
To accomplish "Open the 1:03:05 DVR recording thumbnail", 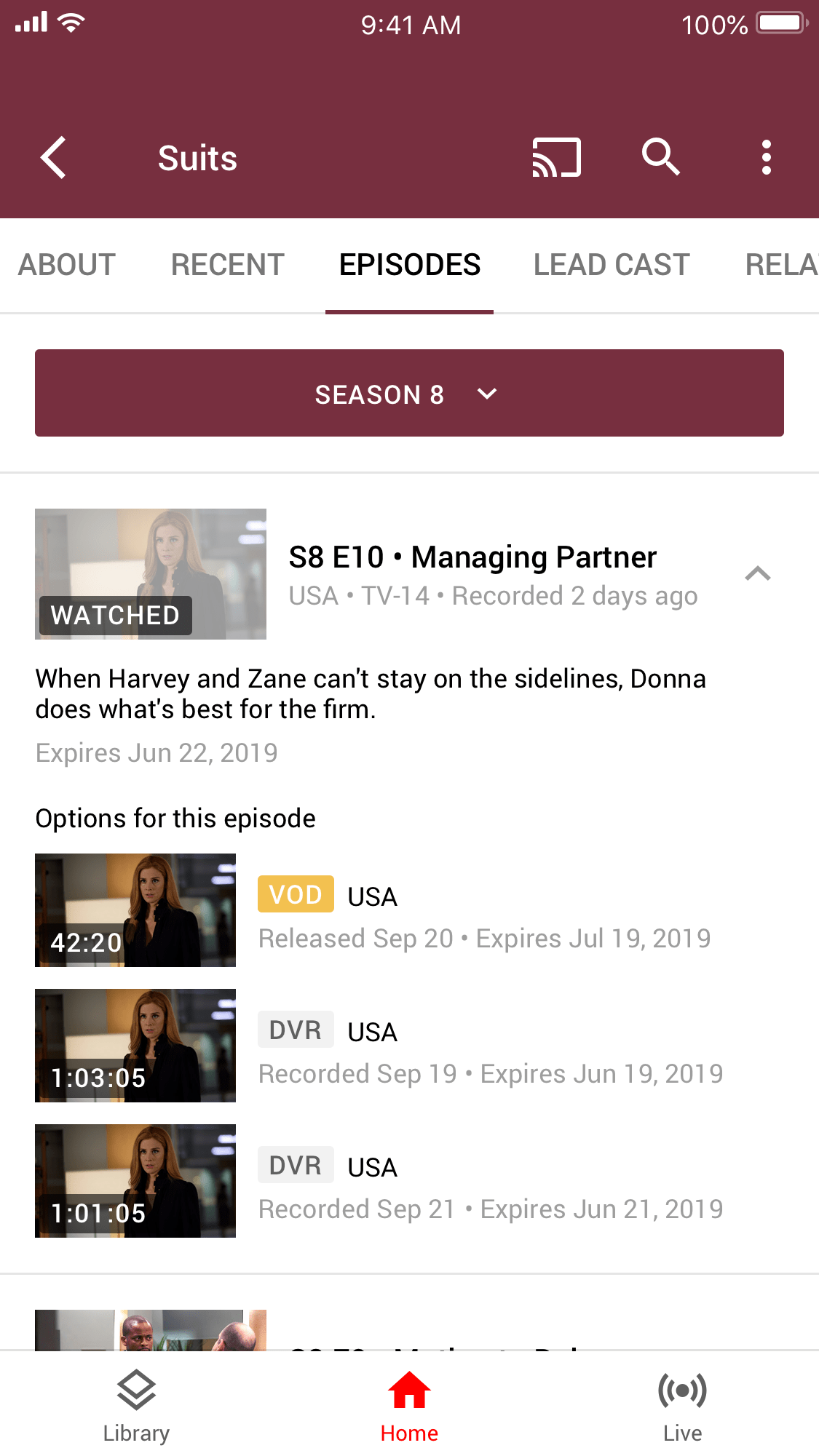I will coord(135,1045).
